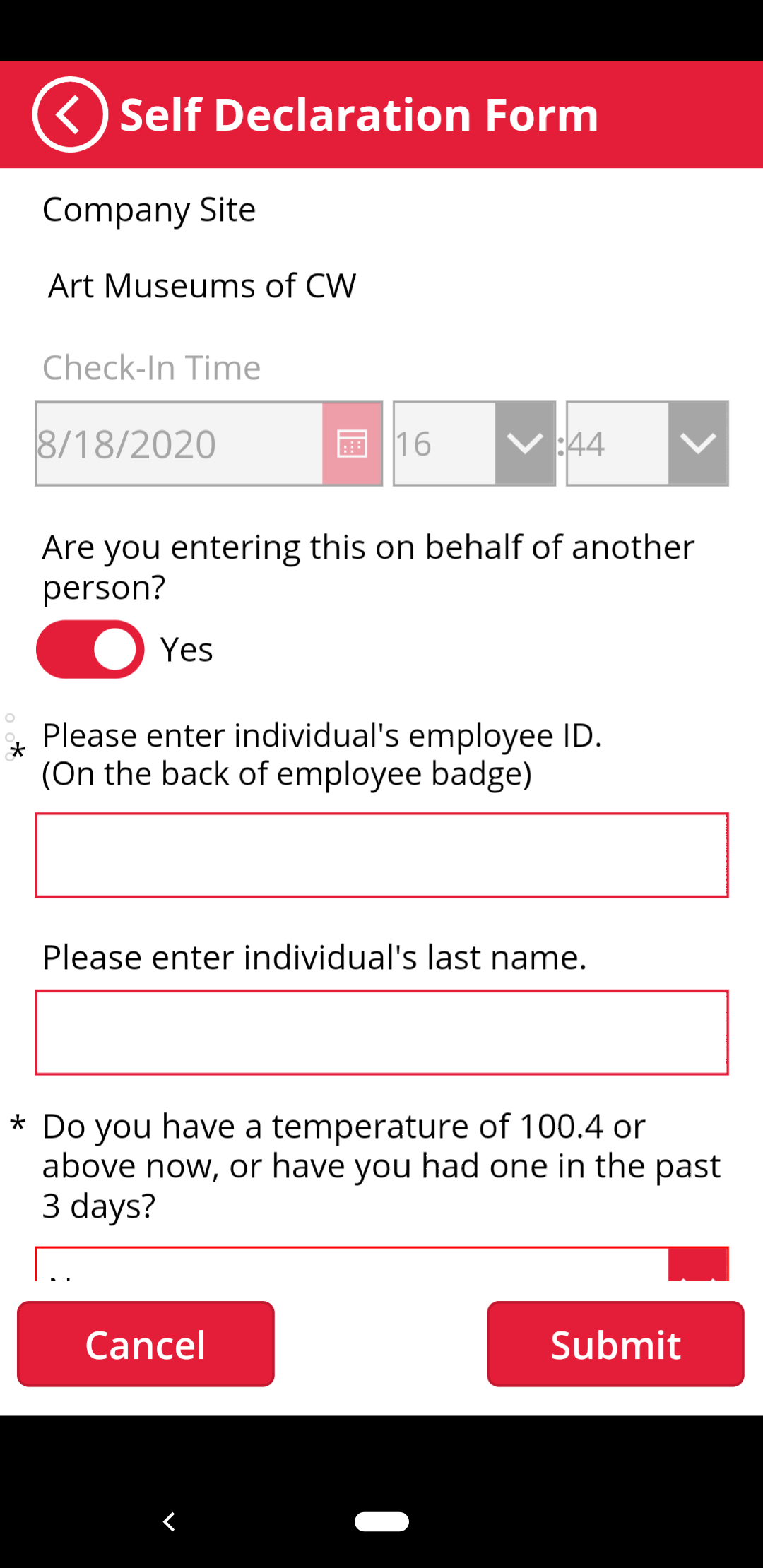Viewport: 763px width, 1568px height.
Task: Tap the individual's last name field
Action: click(x=381, y=1033)
